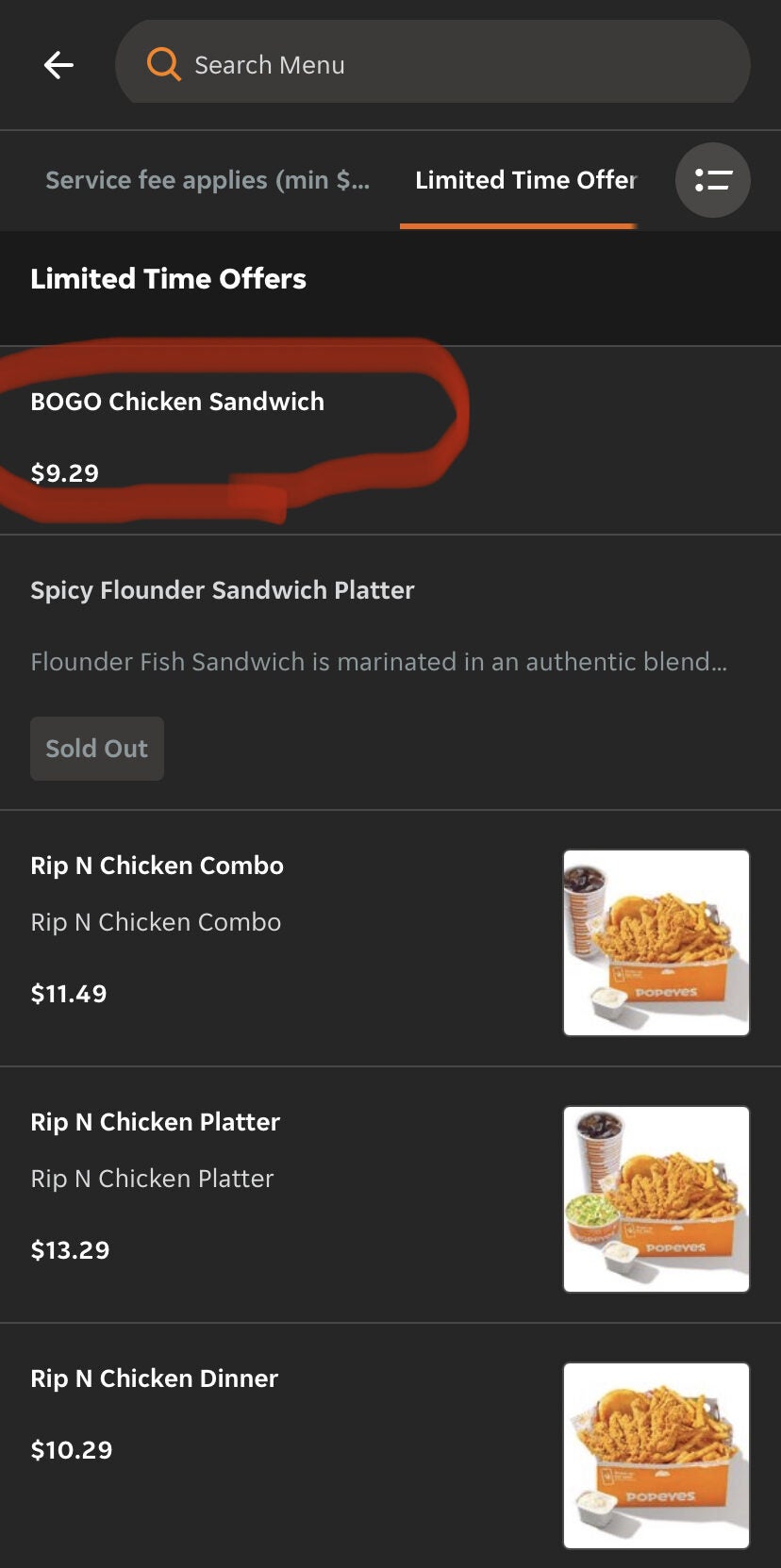Image resolution: width=781 pixels, height=1568 pixels.
Task: Select the BOGO Chicken Sandwich offer
Action: 178,401
